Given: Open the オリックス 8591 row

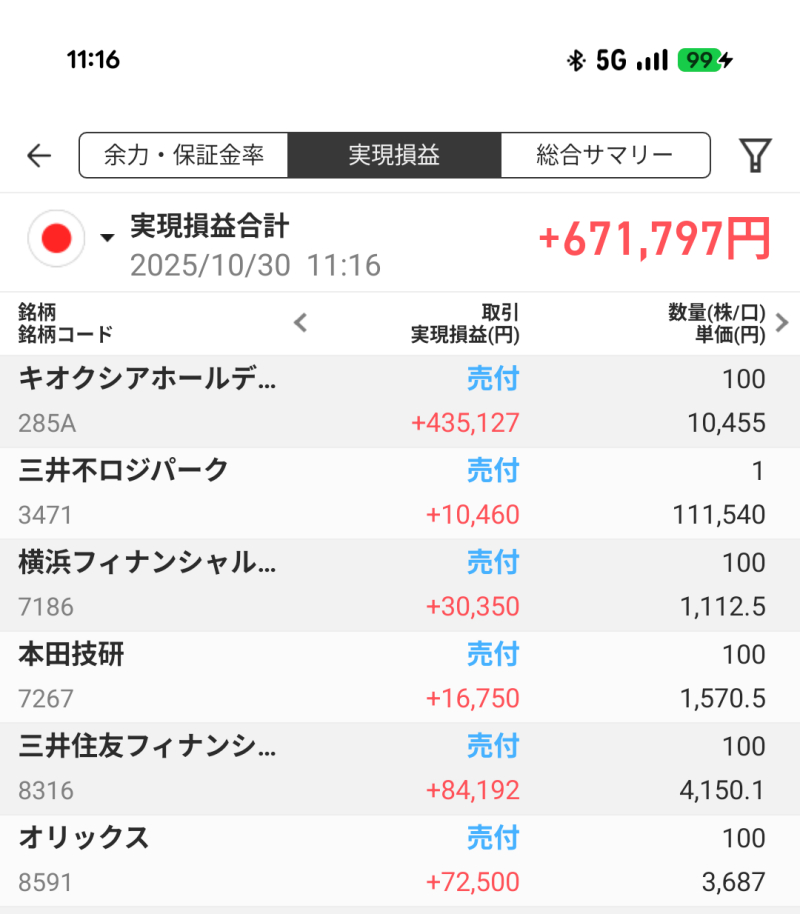Looking at the screenshot, I should point(400,860).
